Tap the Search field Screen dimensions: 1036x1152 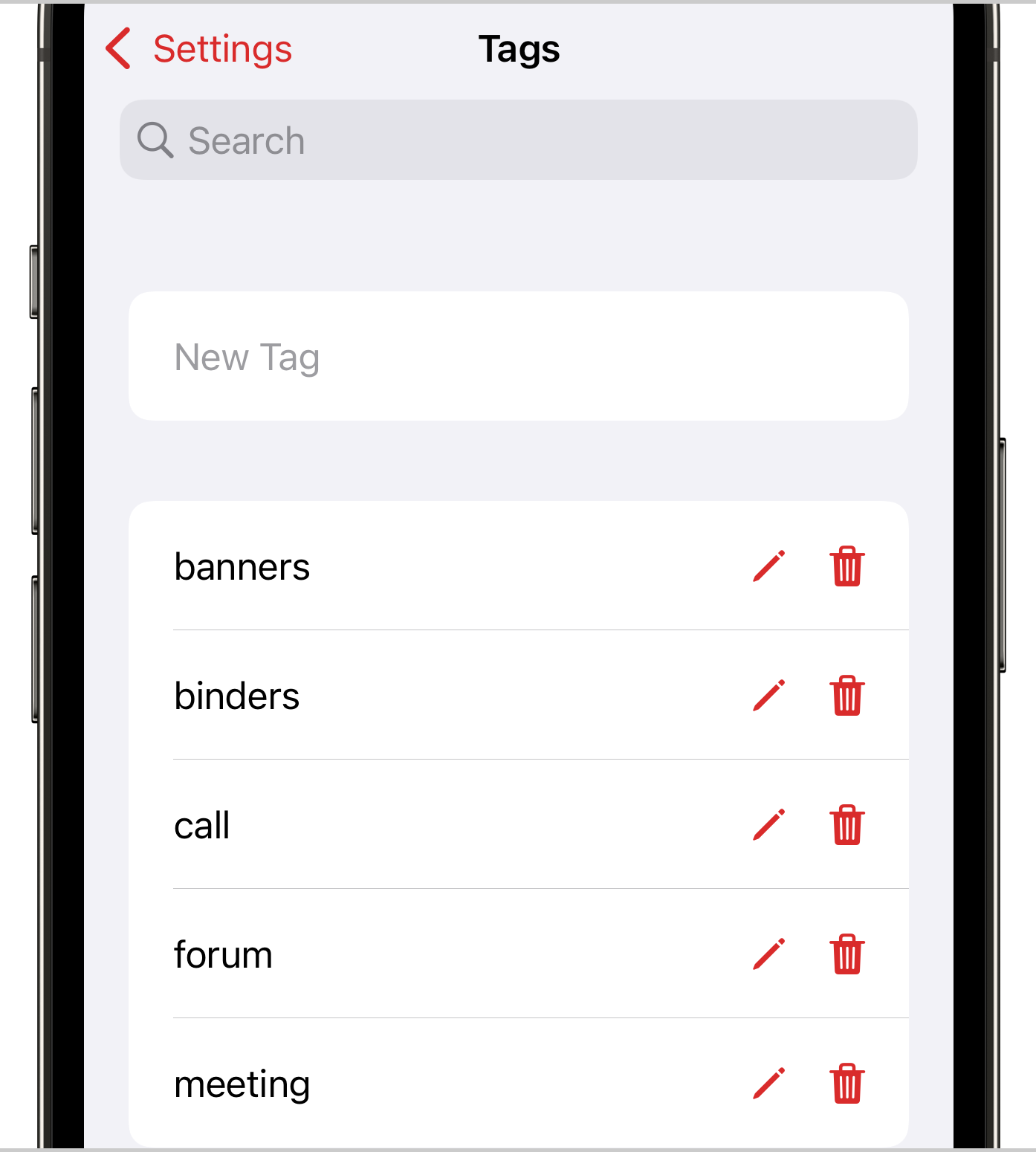pos(518,140)
